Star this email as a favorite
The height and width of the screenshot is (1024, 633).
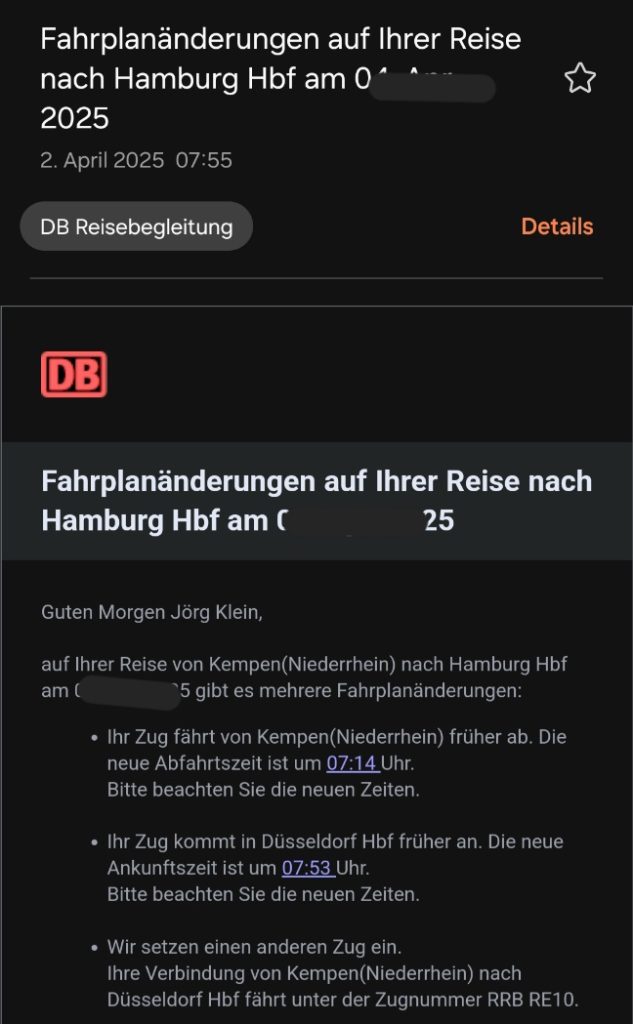(579, 79)
